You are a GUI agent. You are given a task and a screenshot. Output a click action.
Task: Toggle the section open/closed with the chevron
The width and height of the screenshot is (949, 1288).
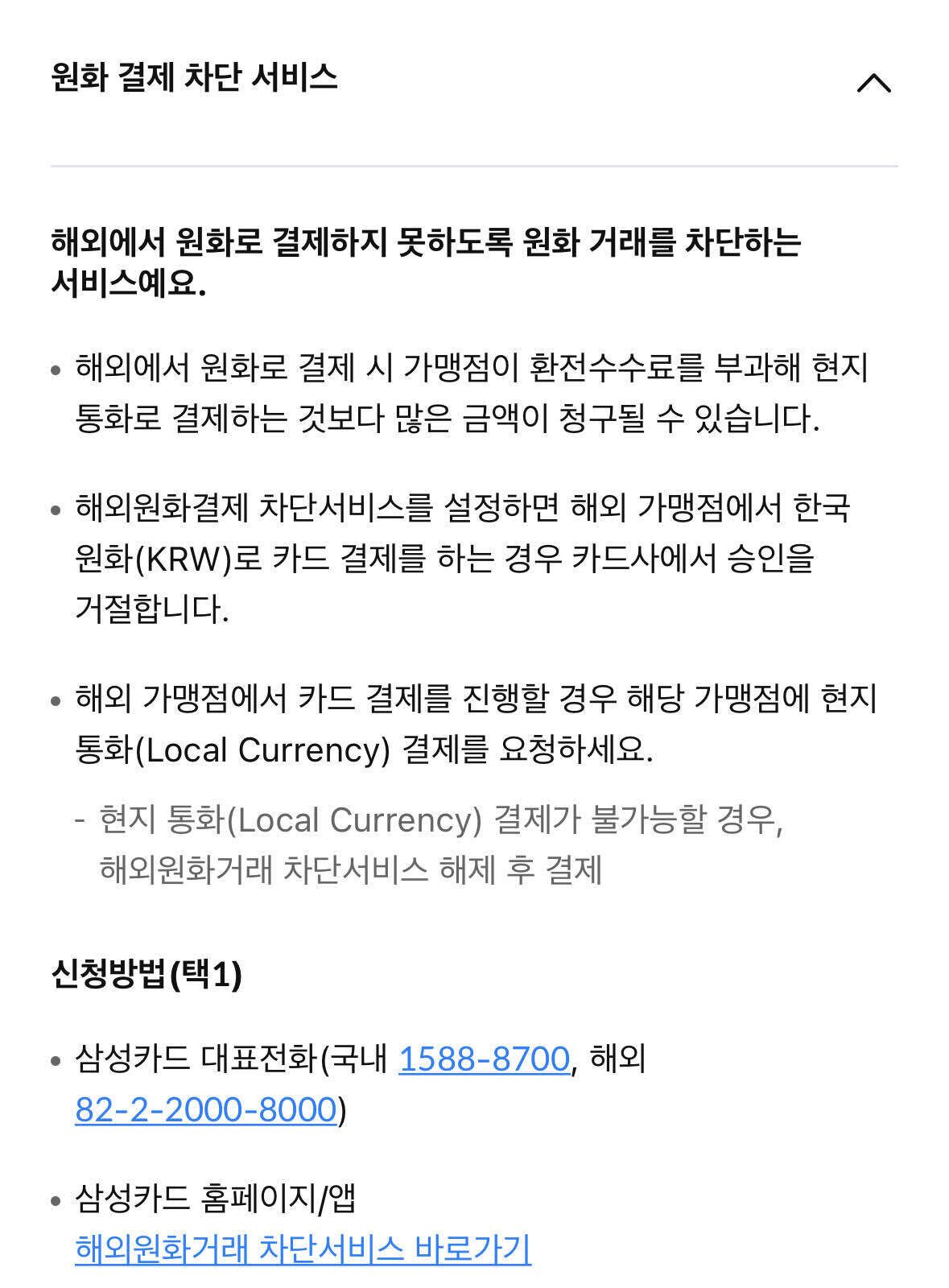(x=876, y=80)
